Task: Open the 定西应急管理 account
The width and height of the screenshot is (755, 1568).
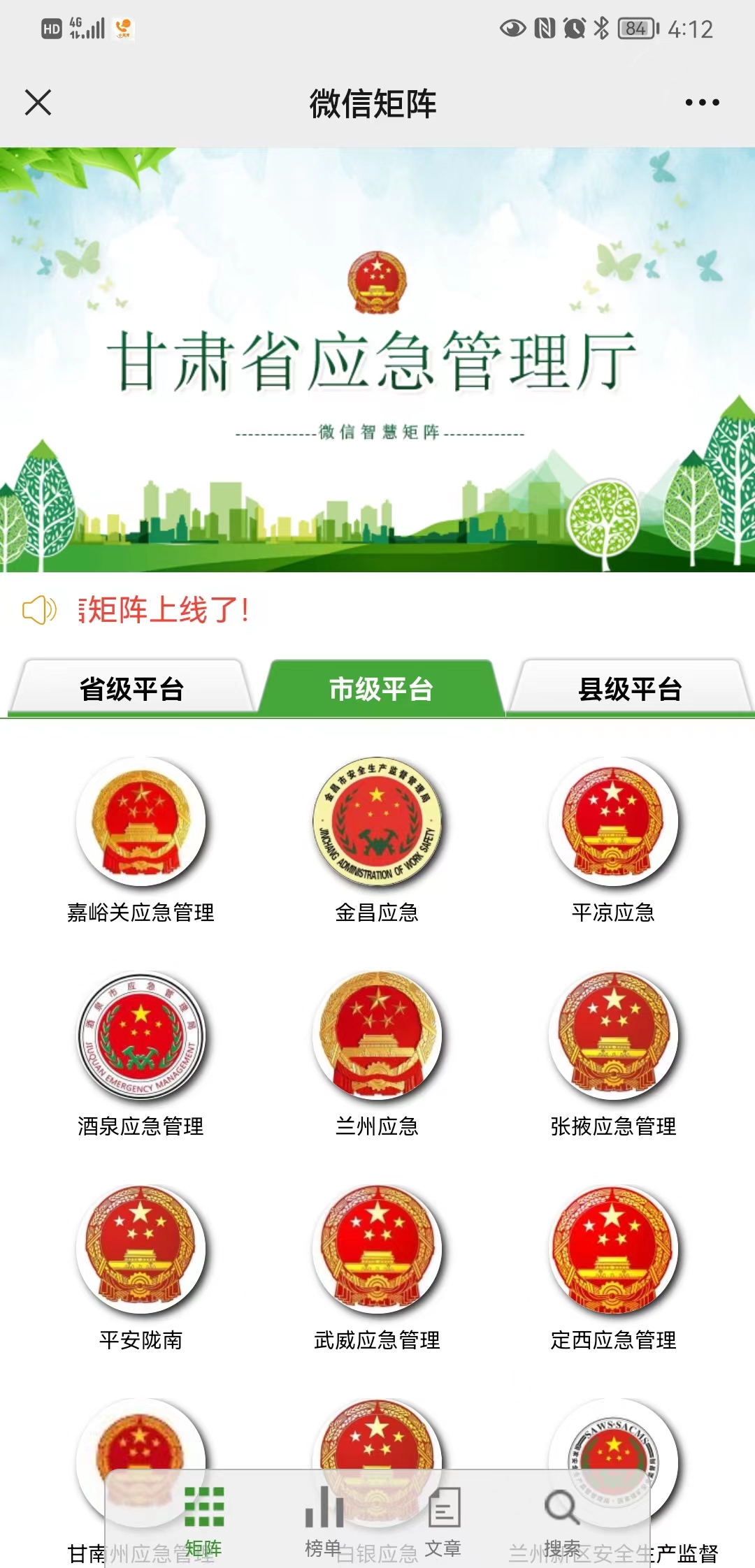Action: point(613,1249)
